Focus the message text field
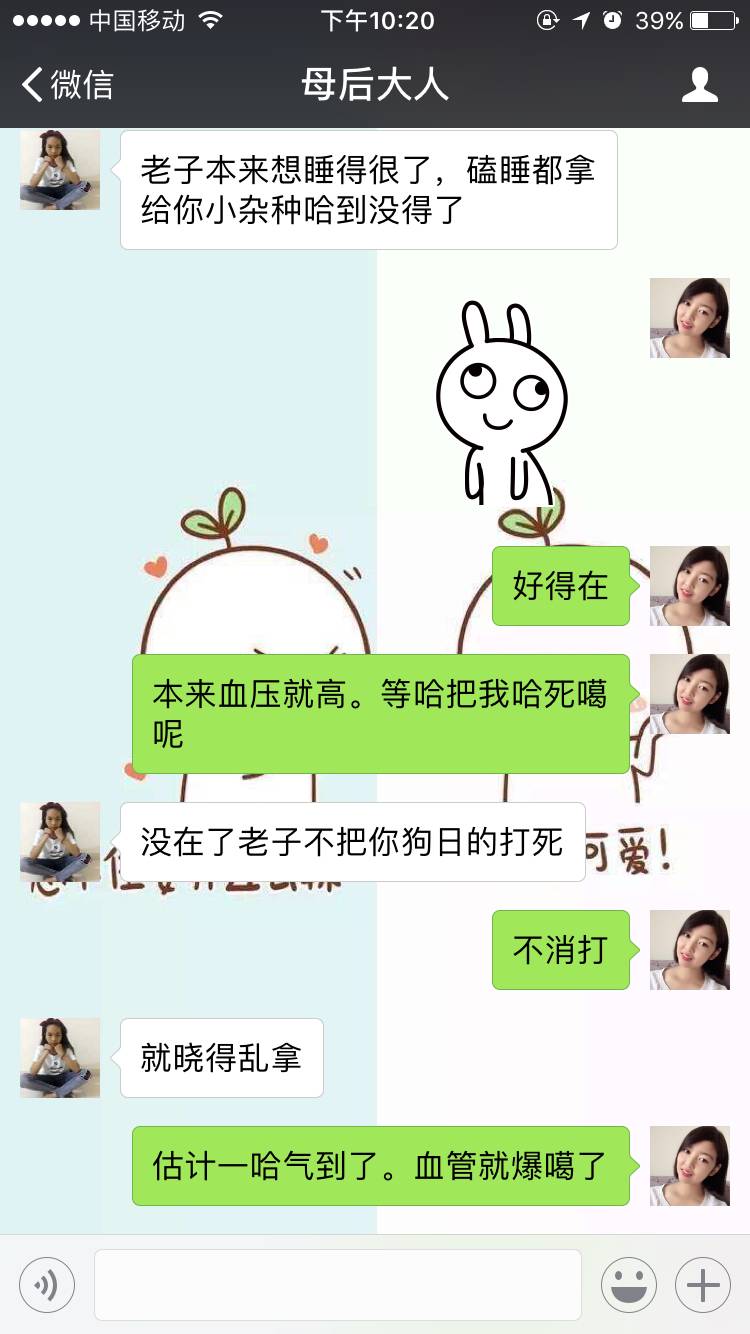 pos(338,1284)
